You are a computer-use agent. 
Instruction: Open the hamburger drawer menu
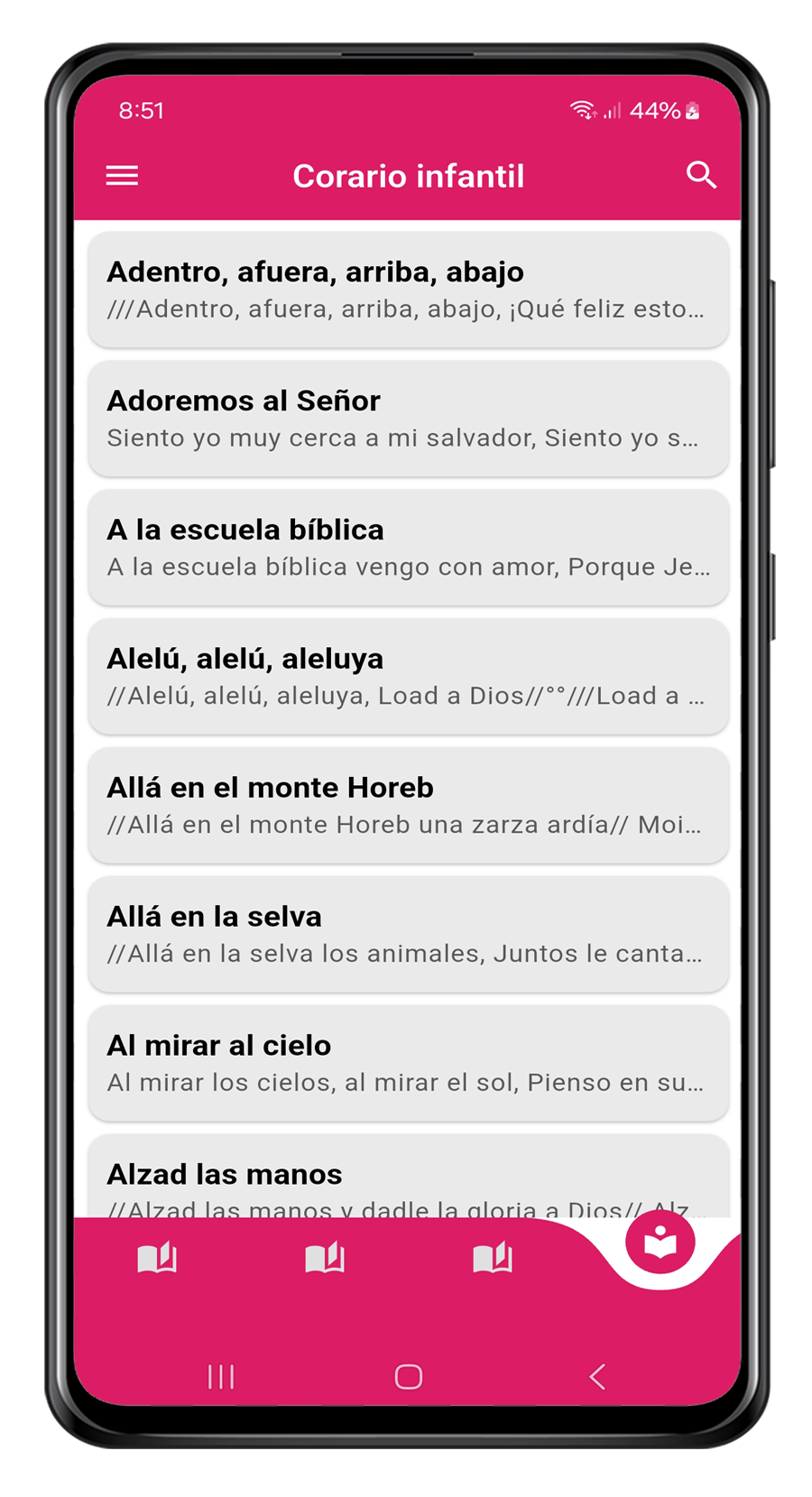123,175
